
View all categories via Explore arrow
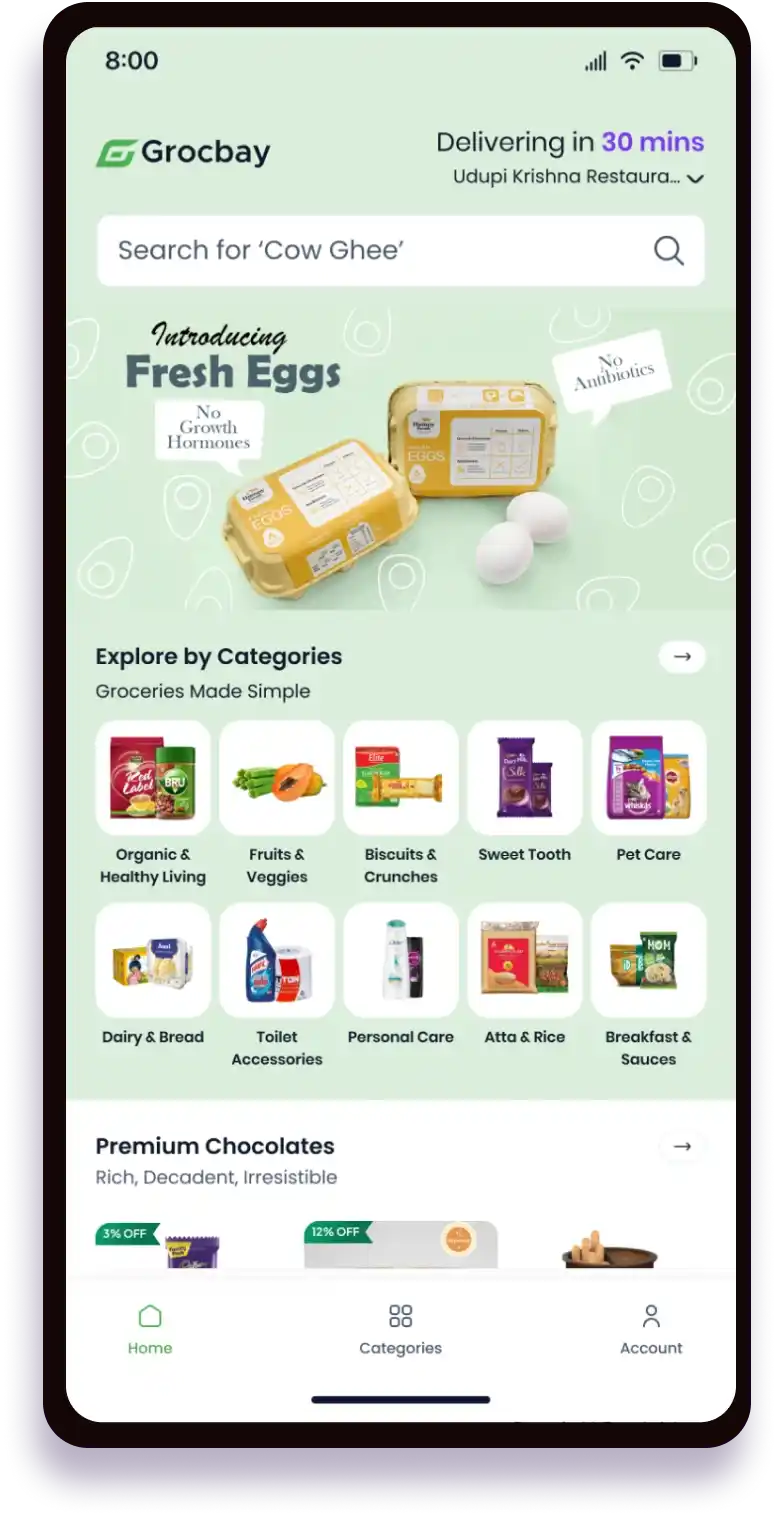coord(682,657)
